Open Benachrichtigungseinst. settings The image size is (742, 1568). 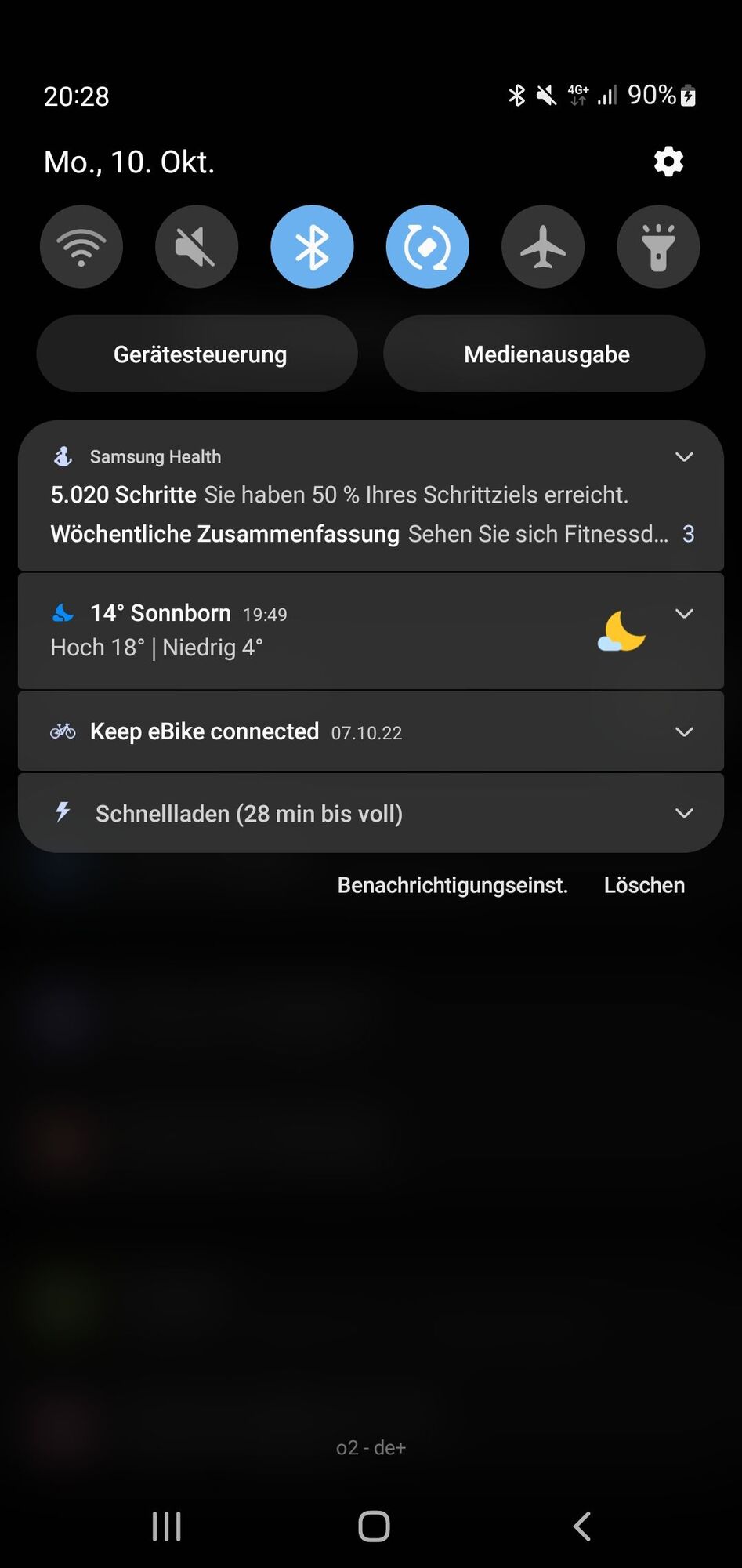point(452,885)
